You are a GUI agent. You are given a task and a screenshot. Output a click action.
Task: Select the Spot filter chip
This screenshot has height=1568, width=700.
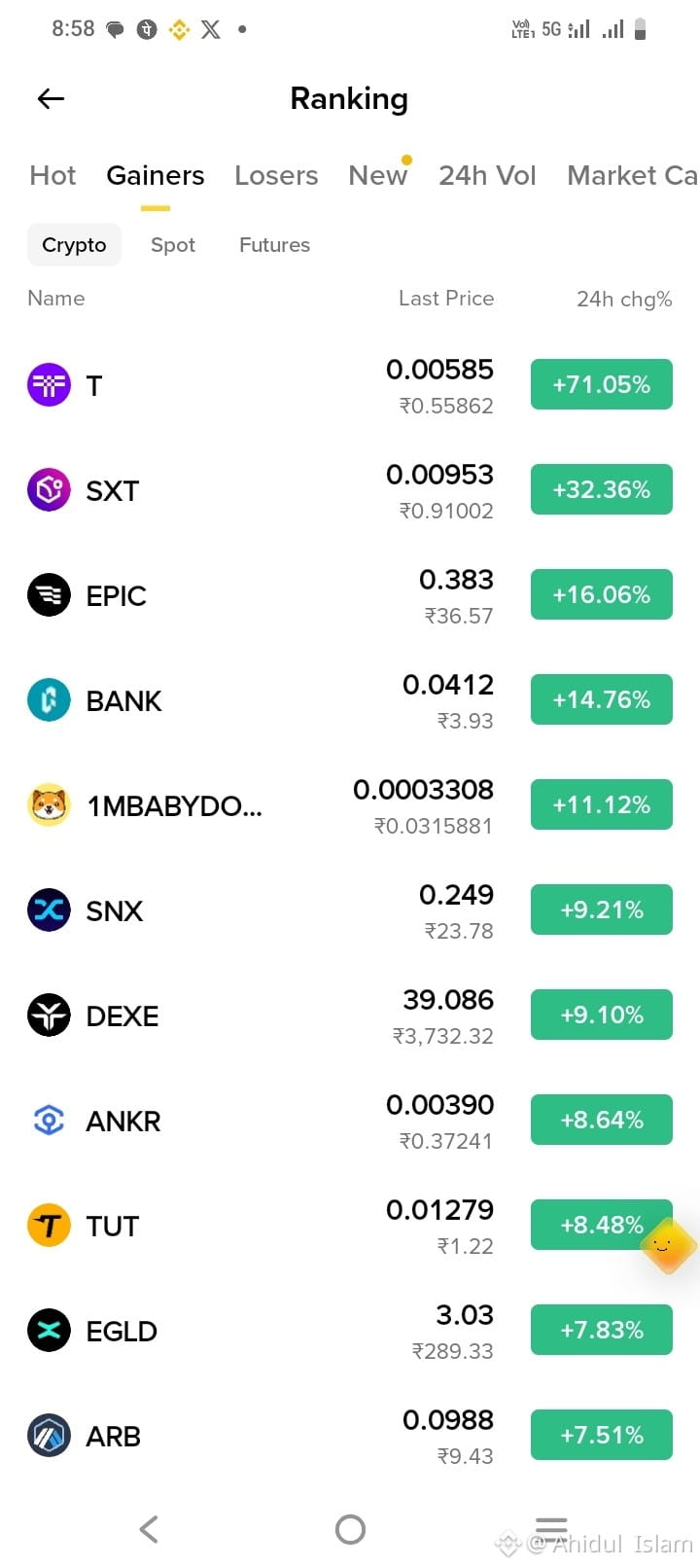pos(173,245)
